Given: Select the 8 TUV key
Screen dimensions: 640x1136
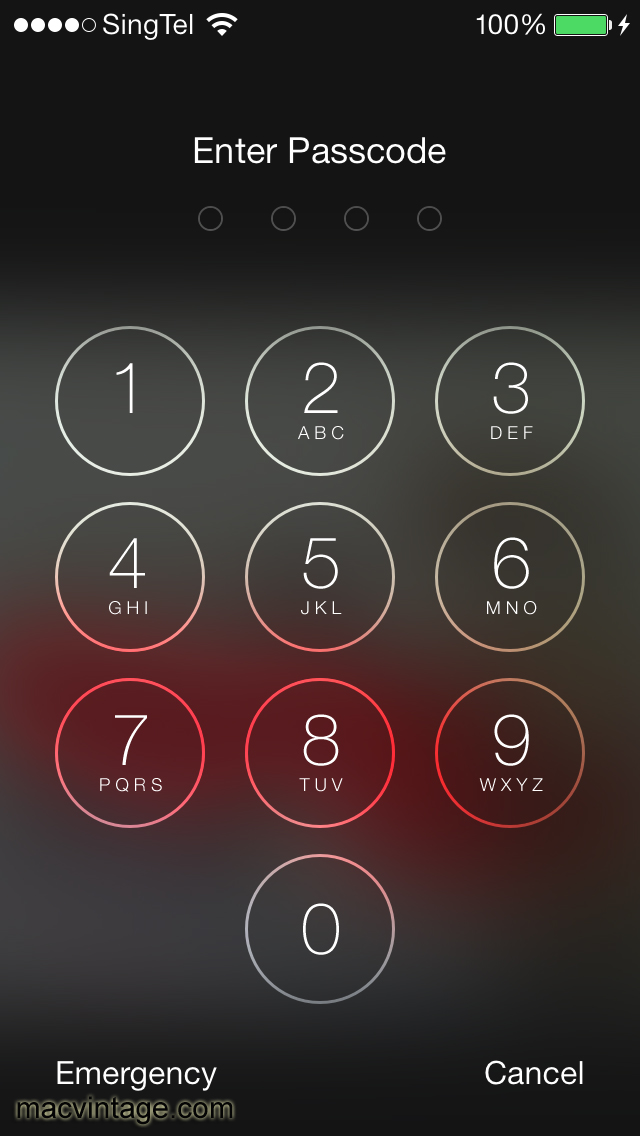Looking at the screenshot, I should tap(320, 753).
